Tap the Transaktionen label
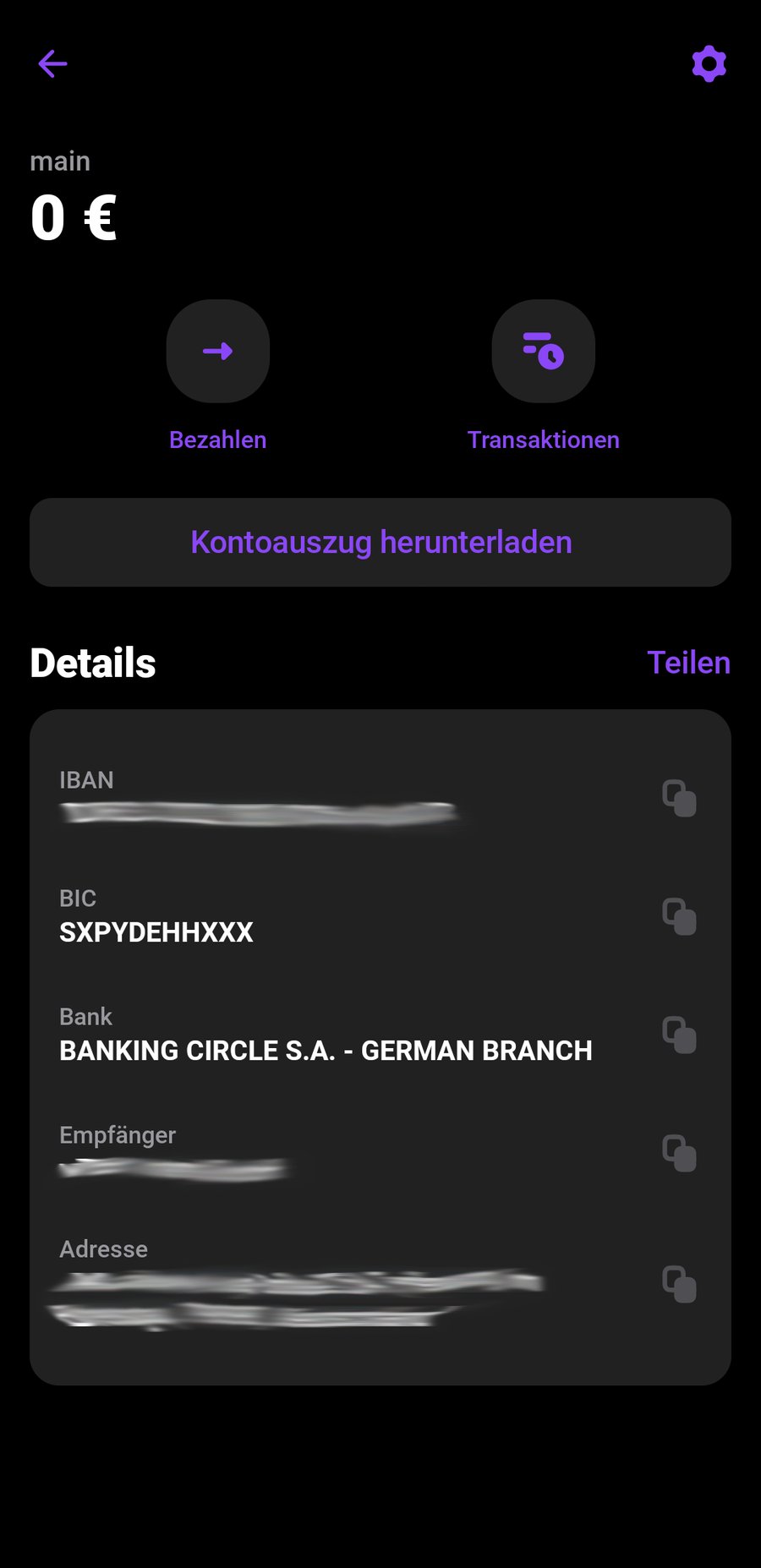761x1568 pixels. point(544,440)
